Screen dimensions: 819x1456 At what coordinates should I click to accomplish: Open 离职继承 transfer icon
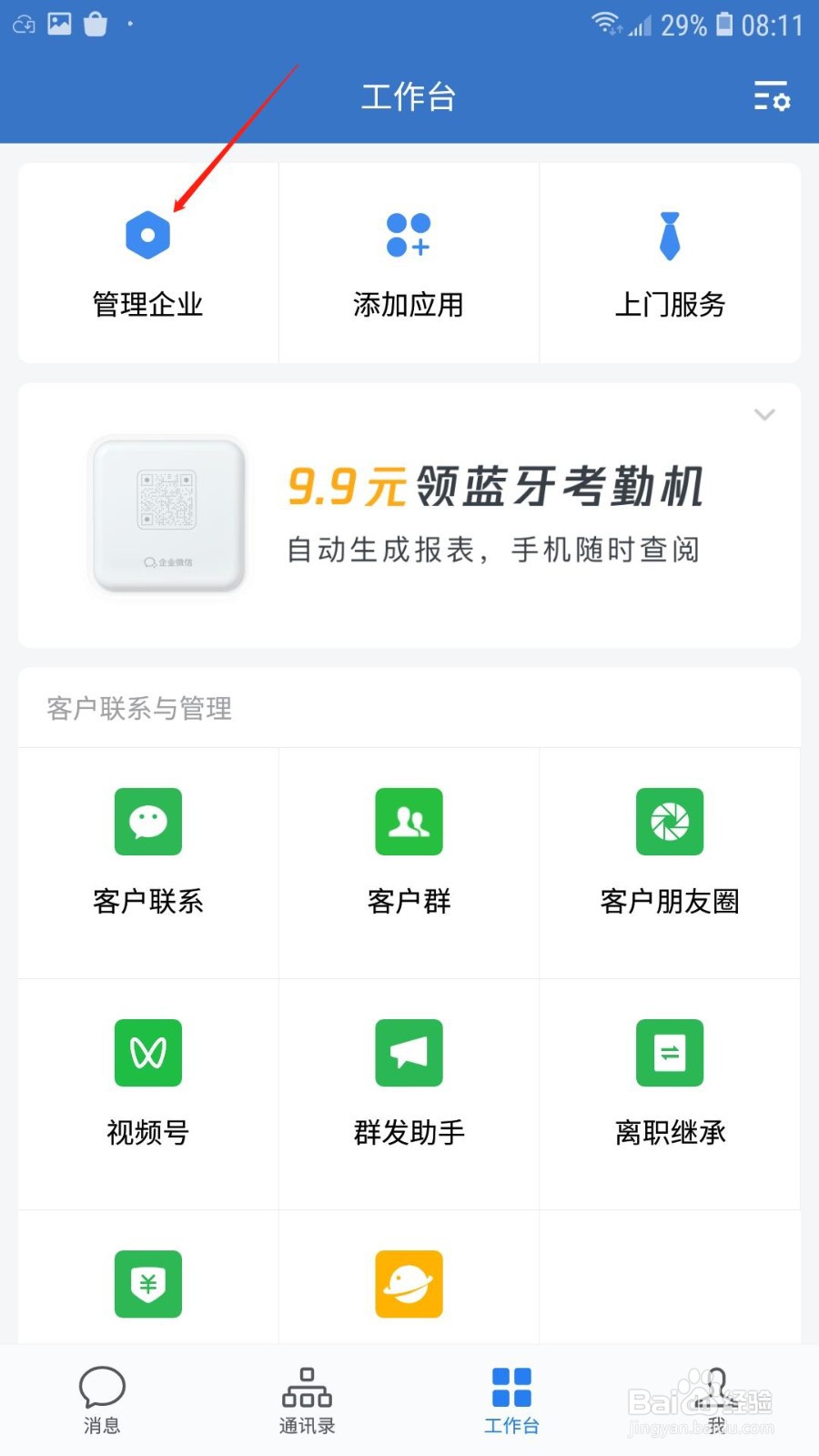(x=670, y=1053)
